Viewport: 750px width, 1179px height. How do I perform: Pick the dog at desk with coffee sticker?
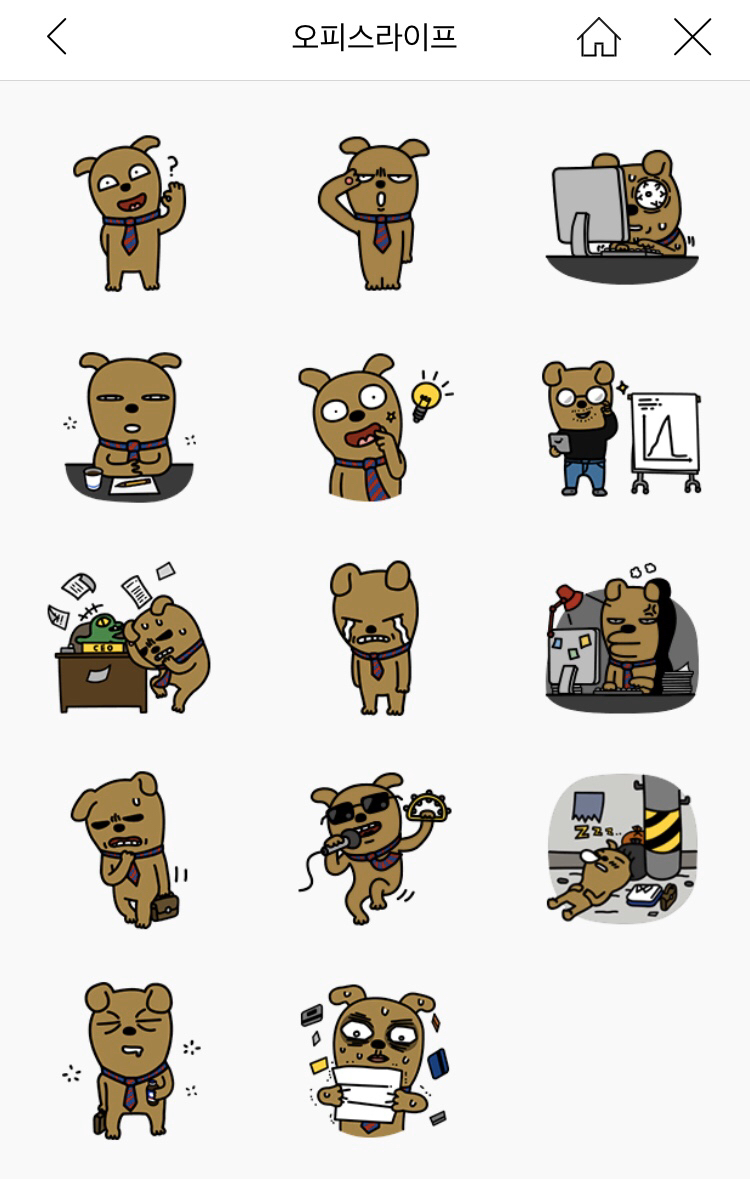(x=129, y=427)
